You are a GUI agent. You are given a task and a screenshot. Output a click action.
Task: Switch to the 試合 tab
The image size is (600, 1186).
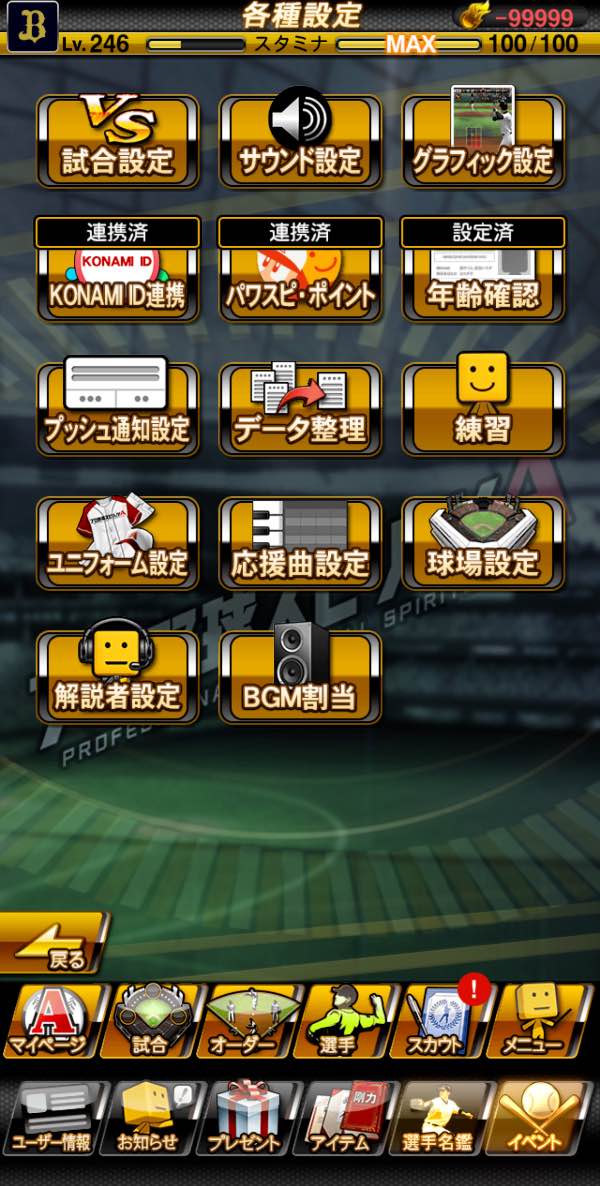(150, 1022)
